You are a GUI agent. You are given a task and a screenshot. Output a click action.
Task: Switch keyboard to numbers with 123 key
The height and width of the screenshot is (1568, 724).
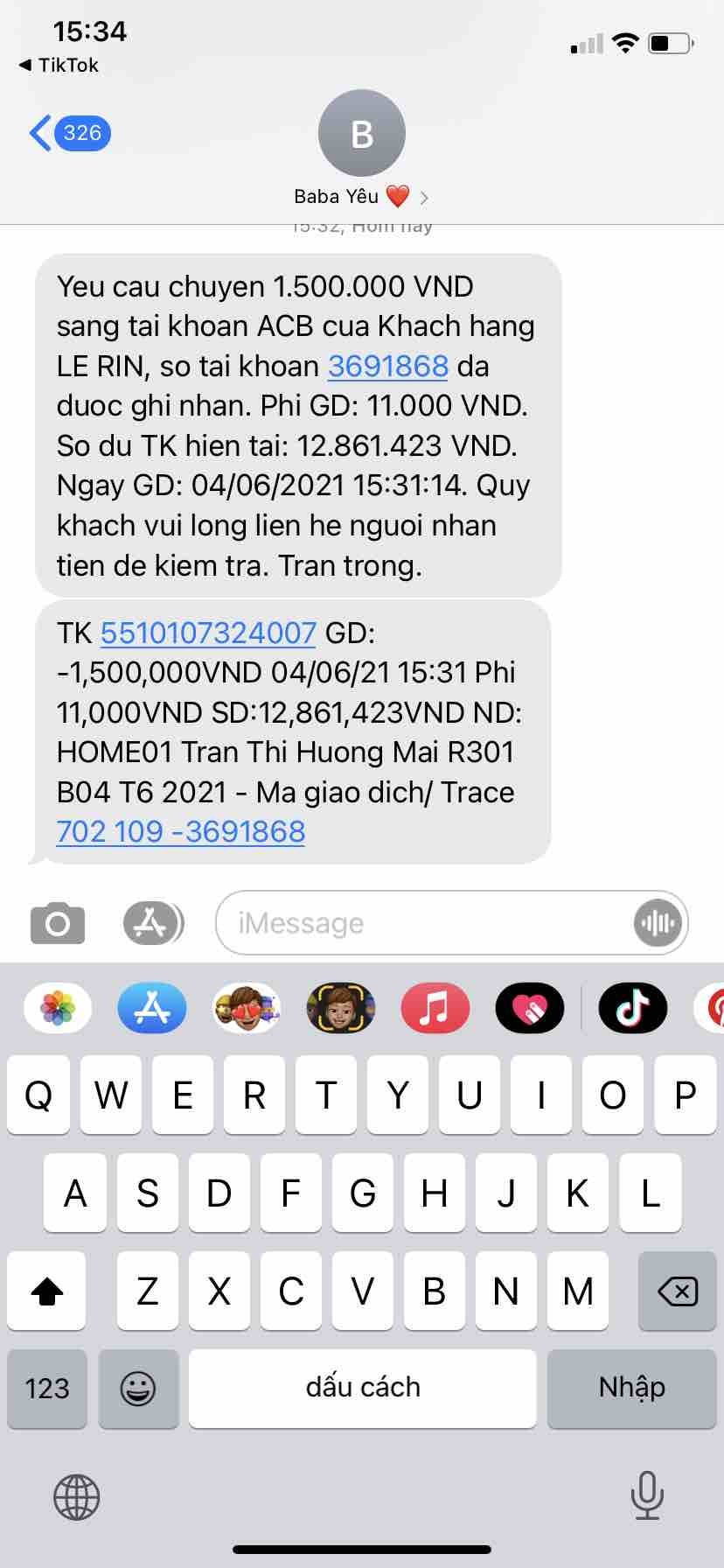click(47, 1388)
